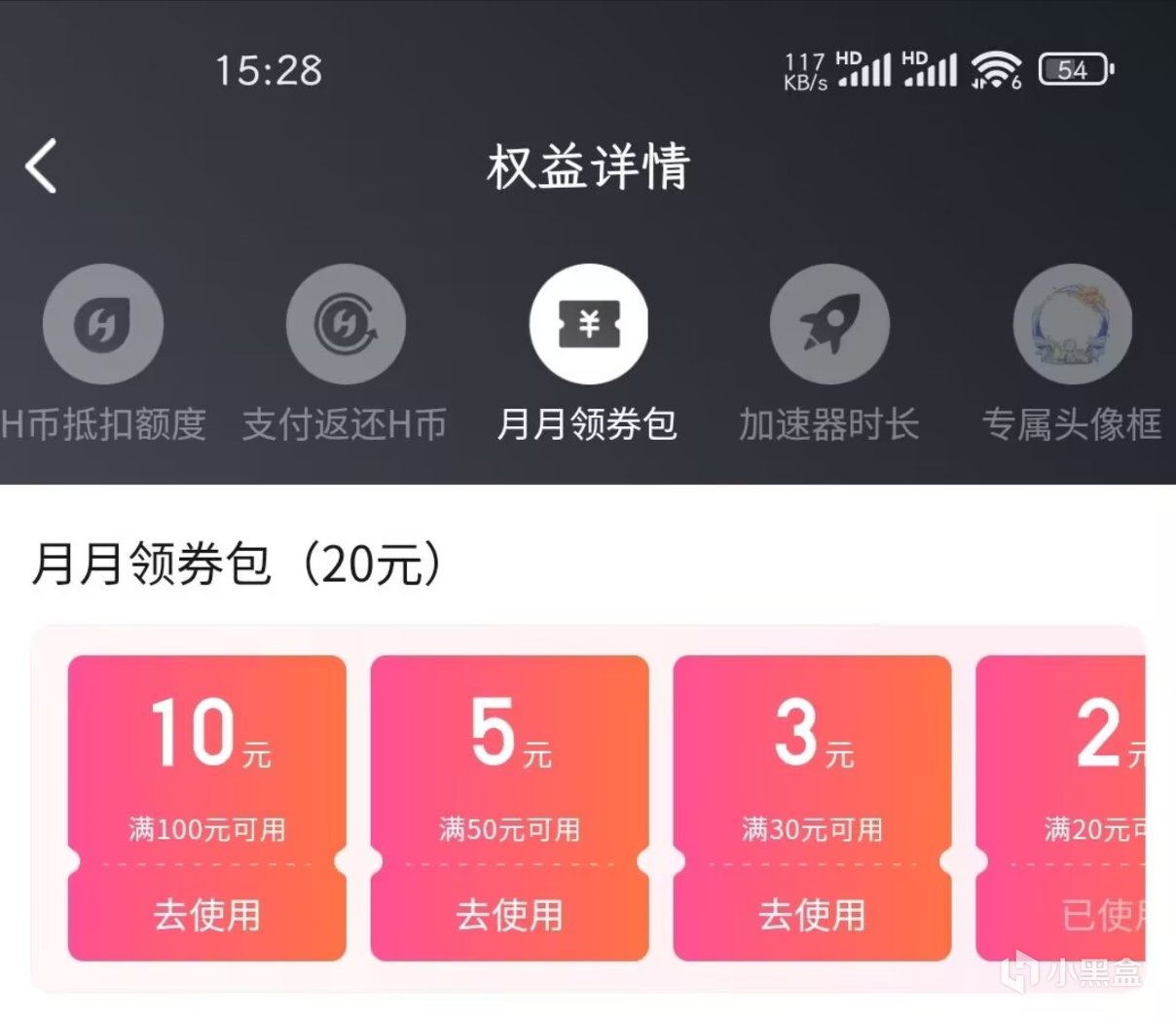Tap 去使用 on the 10元 coupon
The image size is (1176, 1019).
(206, 914)
